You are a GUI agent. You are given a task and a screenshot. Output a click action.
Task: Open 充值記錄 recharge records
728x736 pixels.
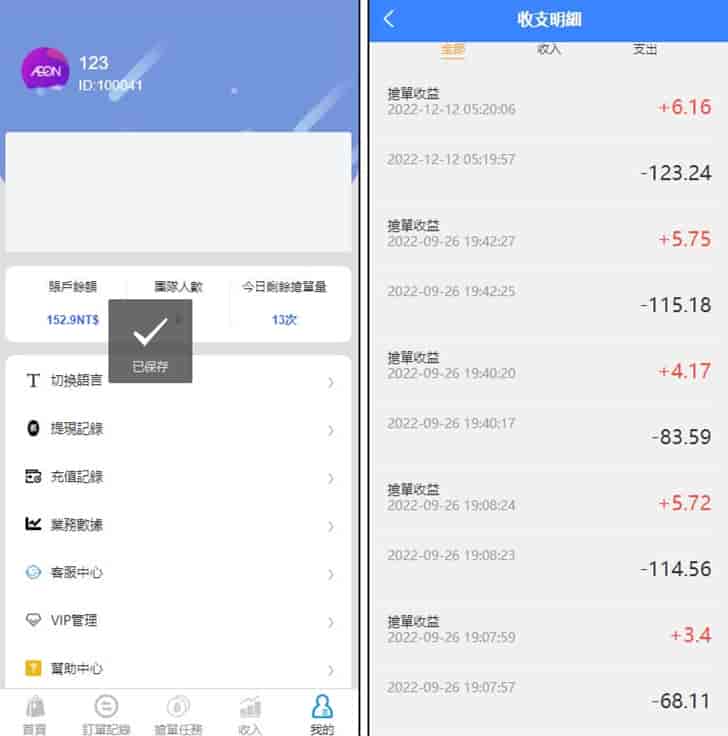click(179, 477)
